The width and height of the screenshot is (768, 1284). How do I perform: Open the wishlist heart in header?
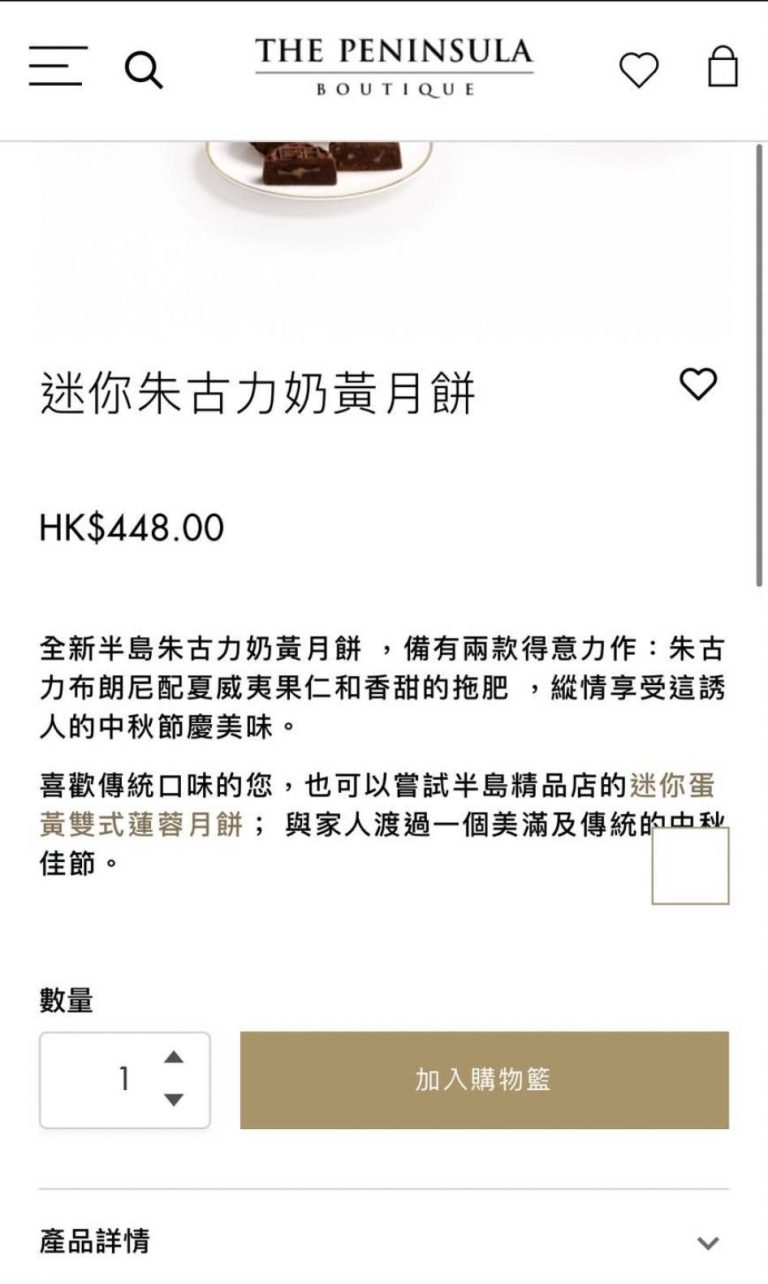pos(639,70)
